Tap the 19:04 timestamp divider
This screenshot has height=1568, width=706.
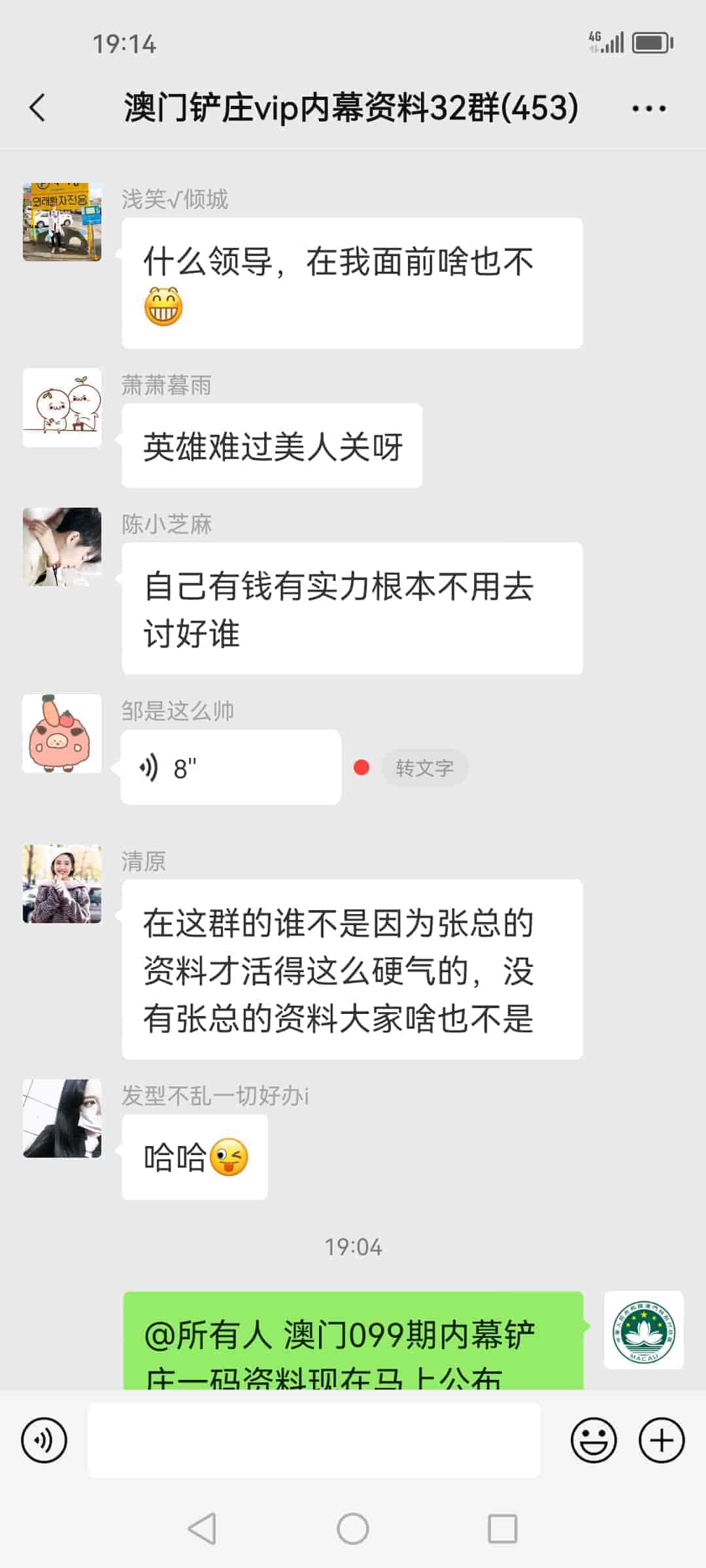click(353, 1245)
